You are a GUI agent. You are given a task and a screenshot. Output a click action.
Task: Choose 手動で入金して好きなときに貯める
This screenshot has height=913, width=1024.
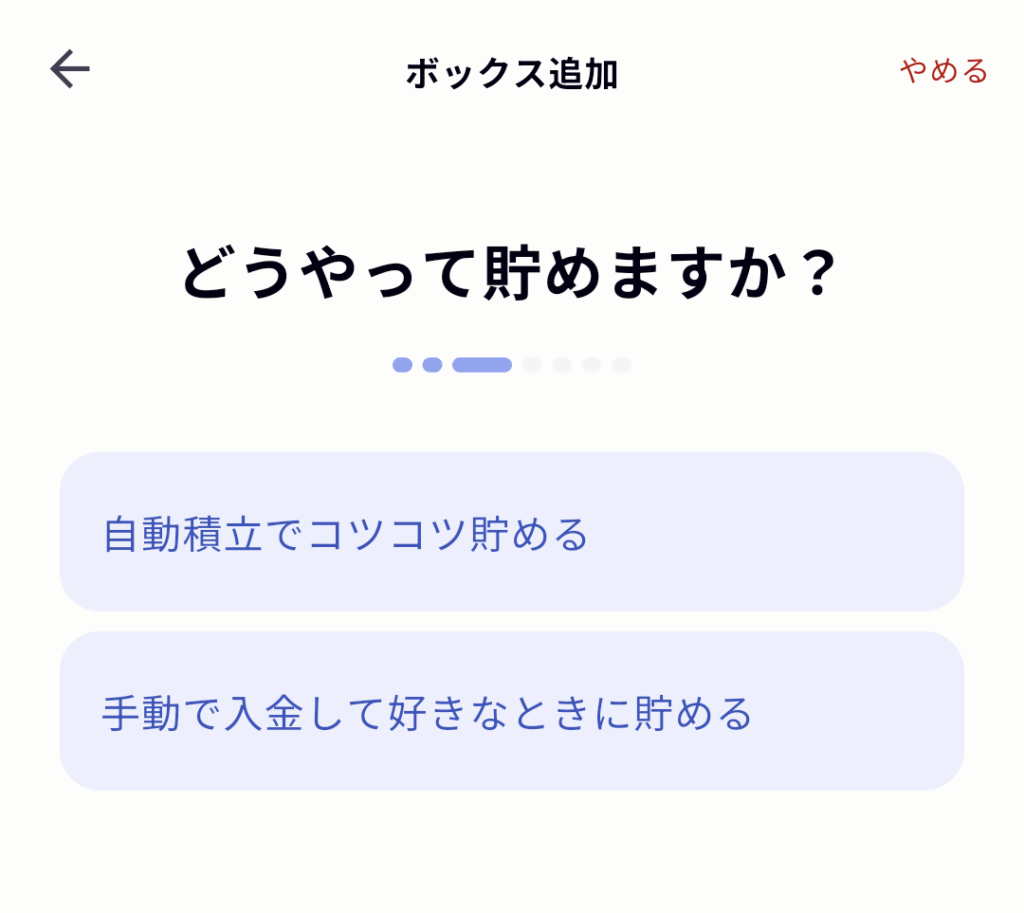(511, 711)
